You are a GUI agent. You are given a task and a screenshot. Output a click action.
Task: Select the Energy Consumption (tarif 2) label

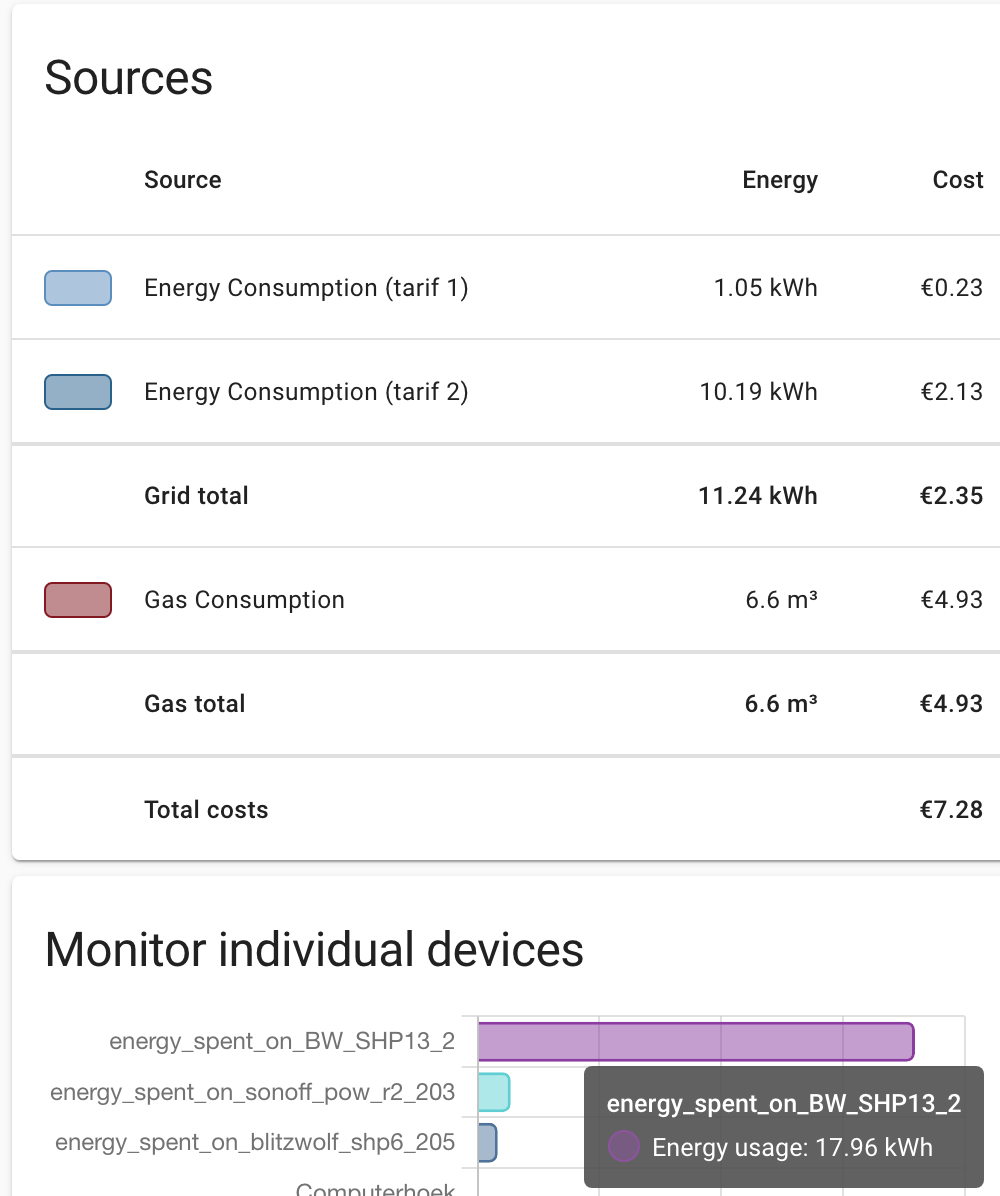(306, 391)
